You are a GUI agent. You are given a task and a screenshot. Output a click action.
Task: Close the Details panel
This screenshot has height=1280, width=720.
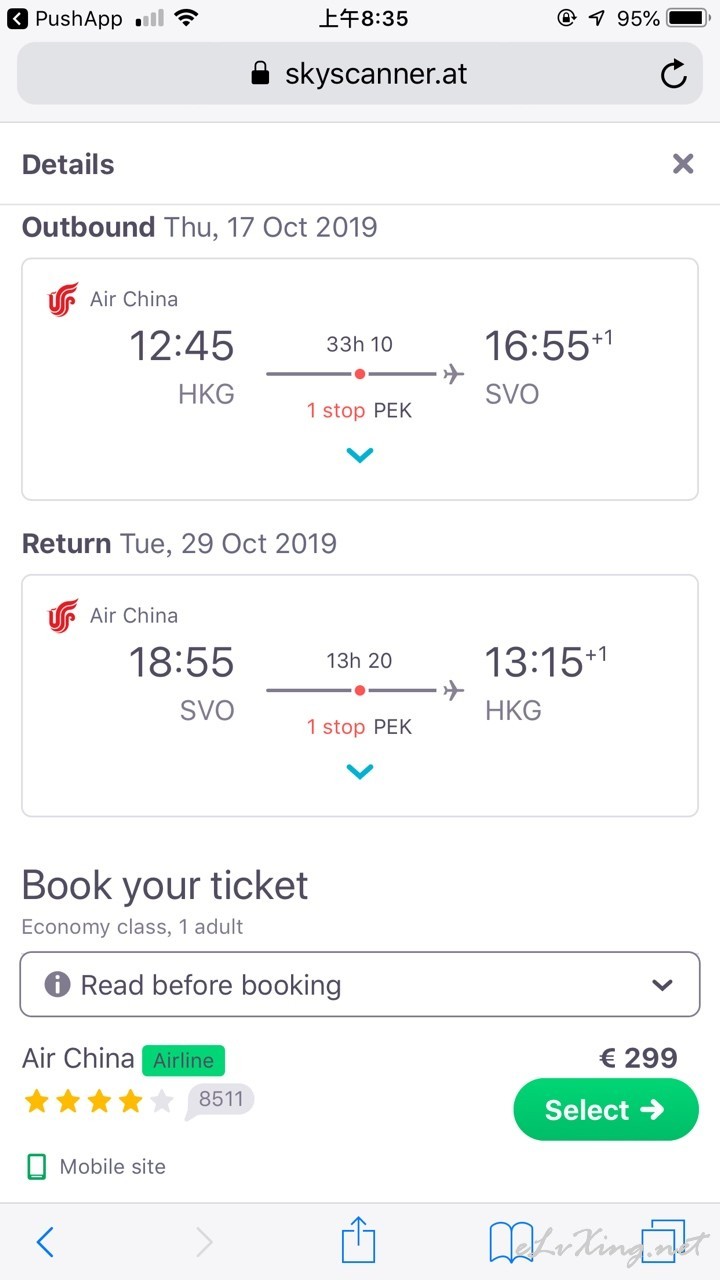683,164
